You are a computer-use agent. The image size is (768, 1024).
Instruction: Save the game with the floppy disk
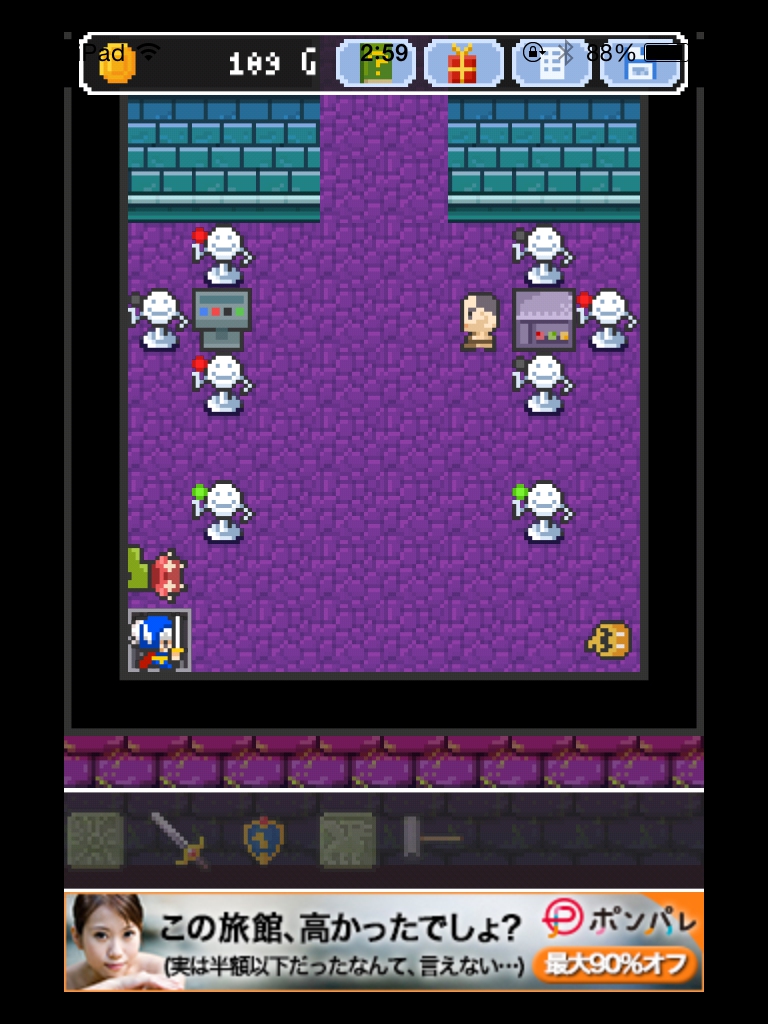pyautogui.click(x=640, y=64)
